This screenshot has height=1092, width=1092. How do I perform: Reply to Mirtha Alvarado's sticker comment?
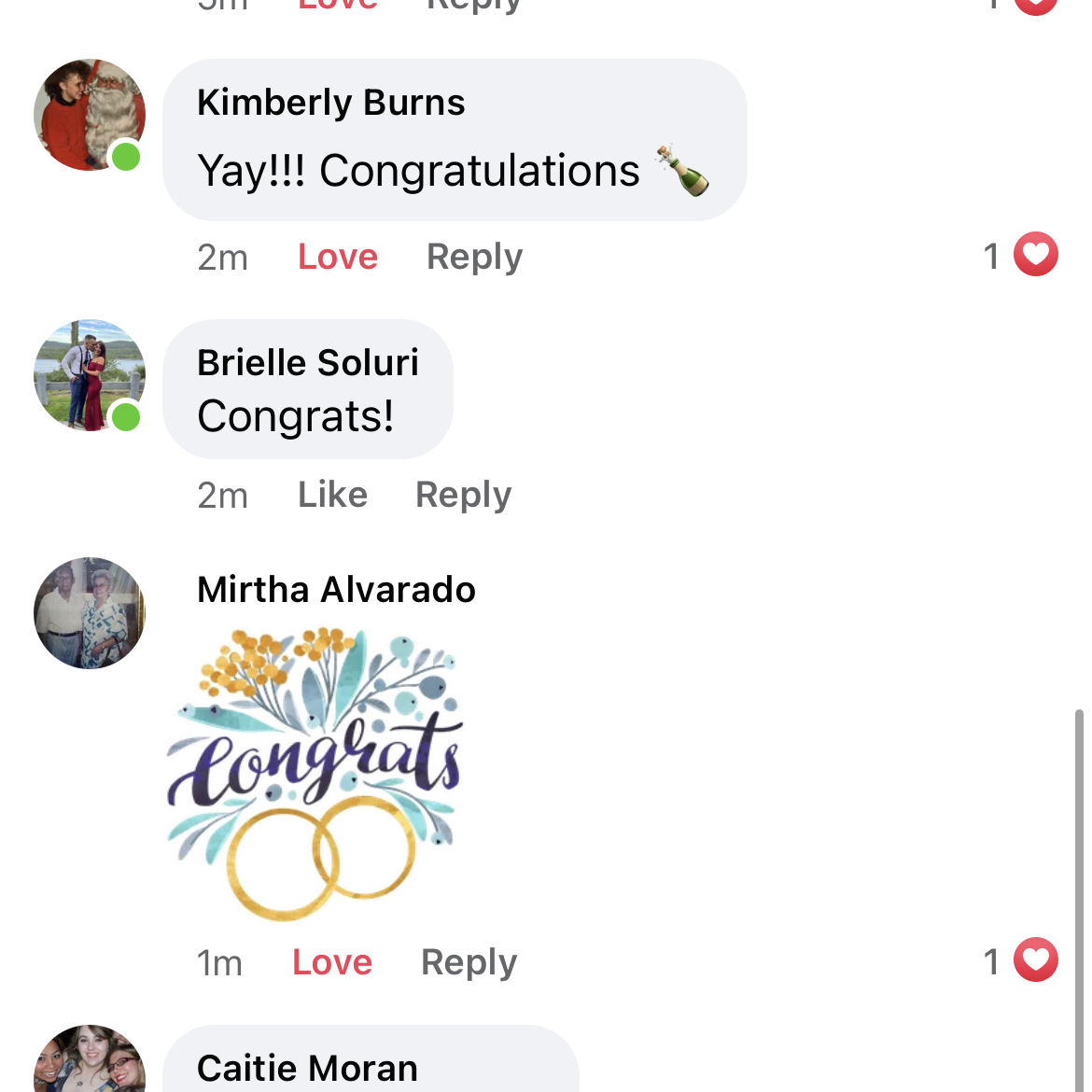pyautogui.click(x=469, y=962)
